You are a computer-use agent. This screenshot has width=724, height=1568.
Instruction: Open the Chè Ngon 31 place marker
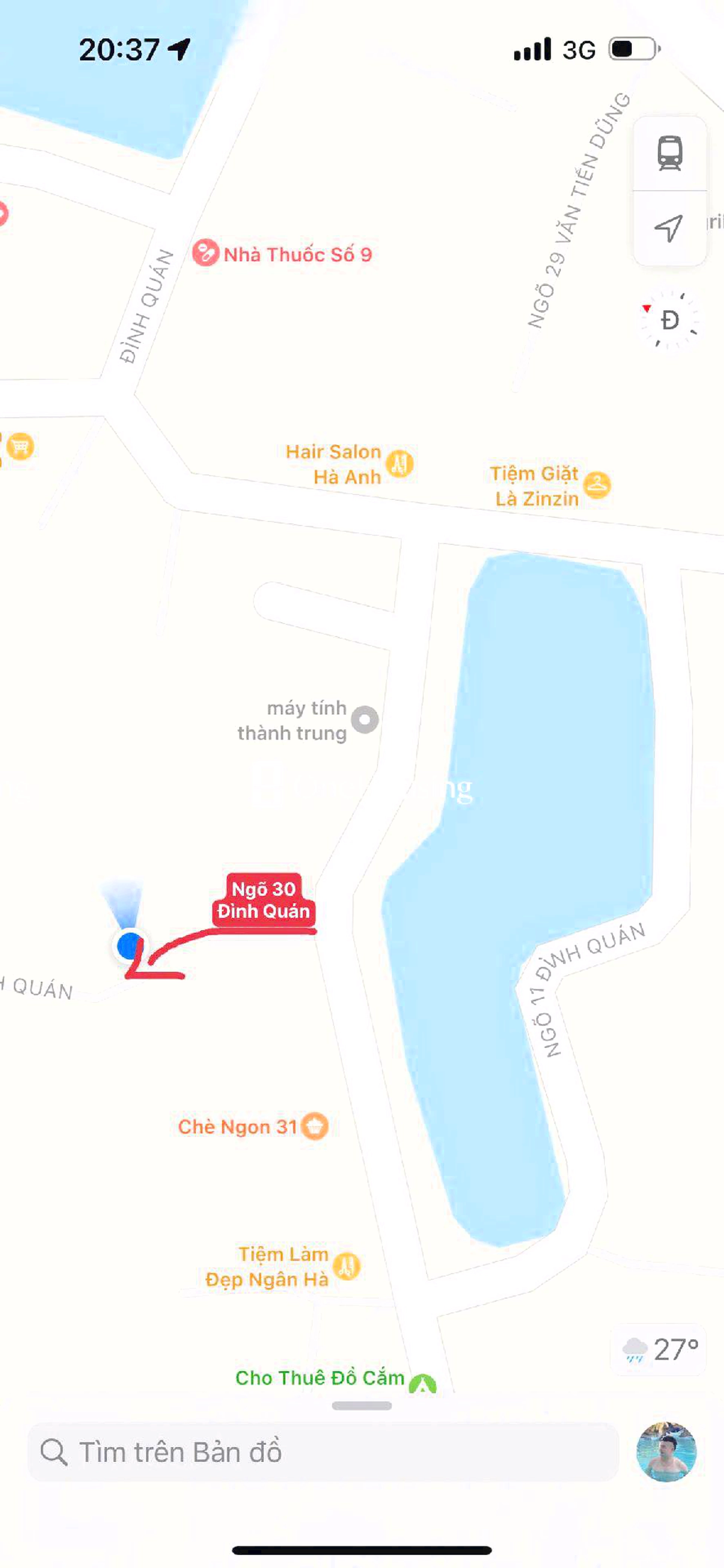click(x=315, y=1126)
